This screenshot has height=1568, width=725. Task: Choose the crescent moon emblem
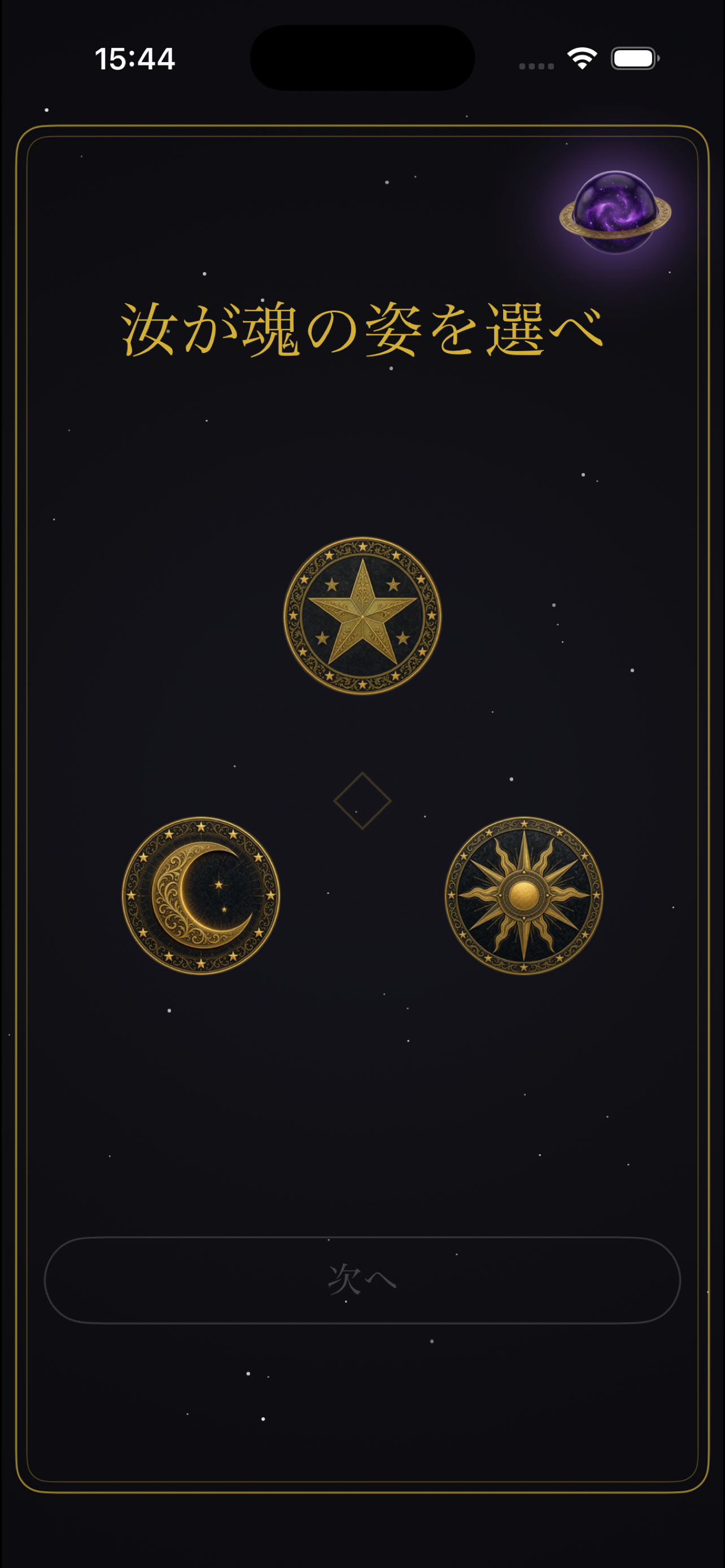(201, 895)
